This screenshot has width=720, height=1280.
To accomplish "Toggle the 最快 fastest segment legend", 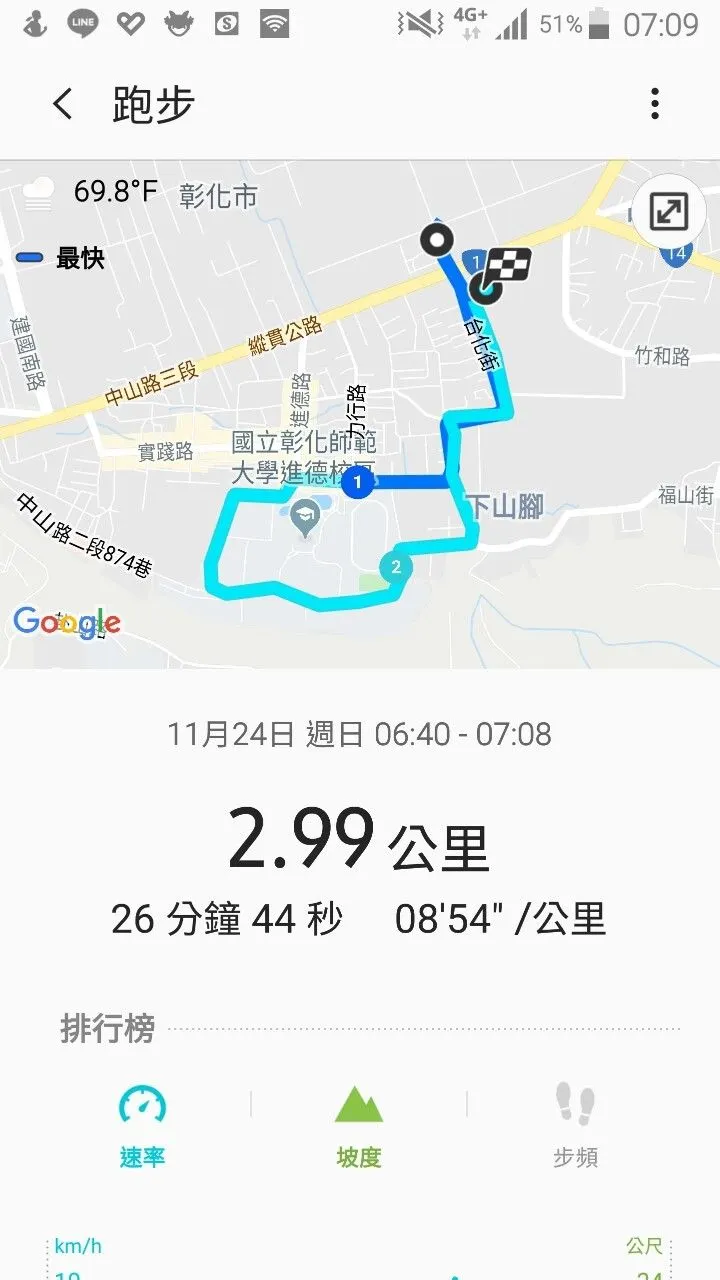I will pos(52,257).
